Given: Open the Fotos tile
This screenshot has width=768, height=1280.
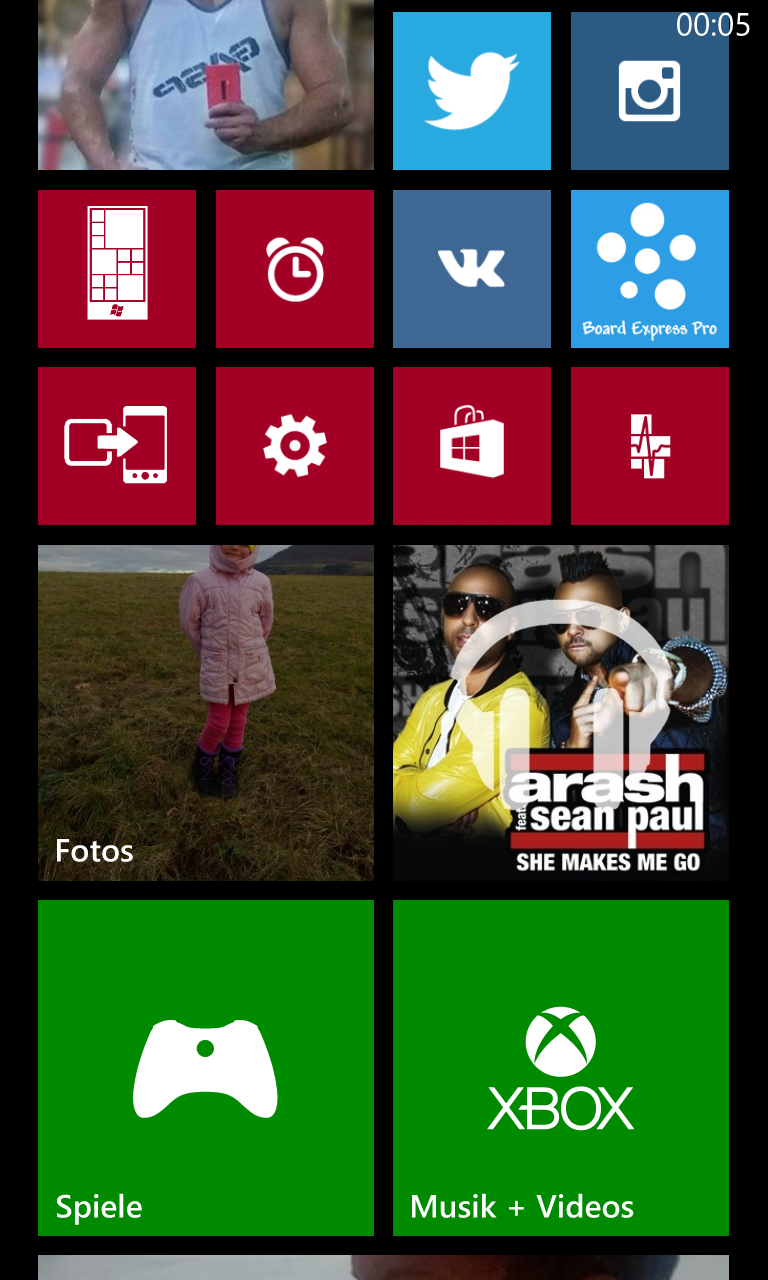Looking at the screenshot, I should 206,713.
